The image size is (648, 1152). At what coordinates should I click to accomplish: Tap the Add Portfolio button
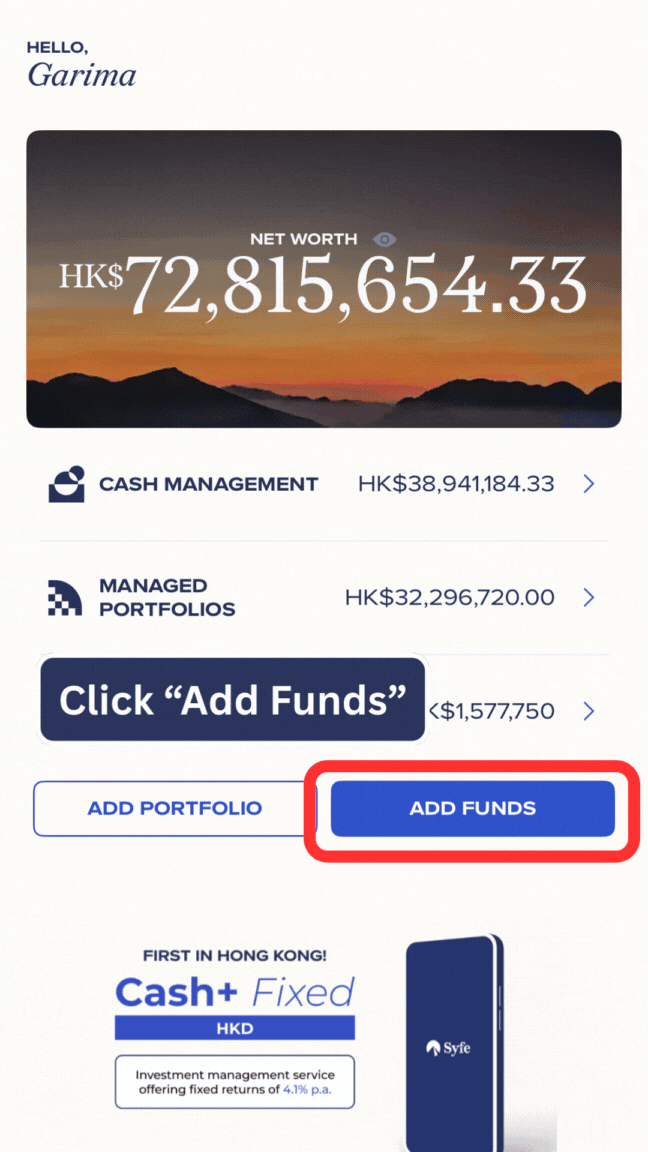click(x=174, y=808)
